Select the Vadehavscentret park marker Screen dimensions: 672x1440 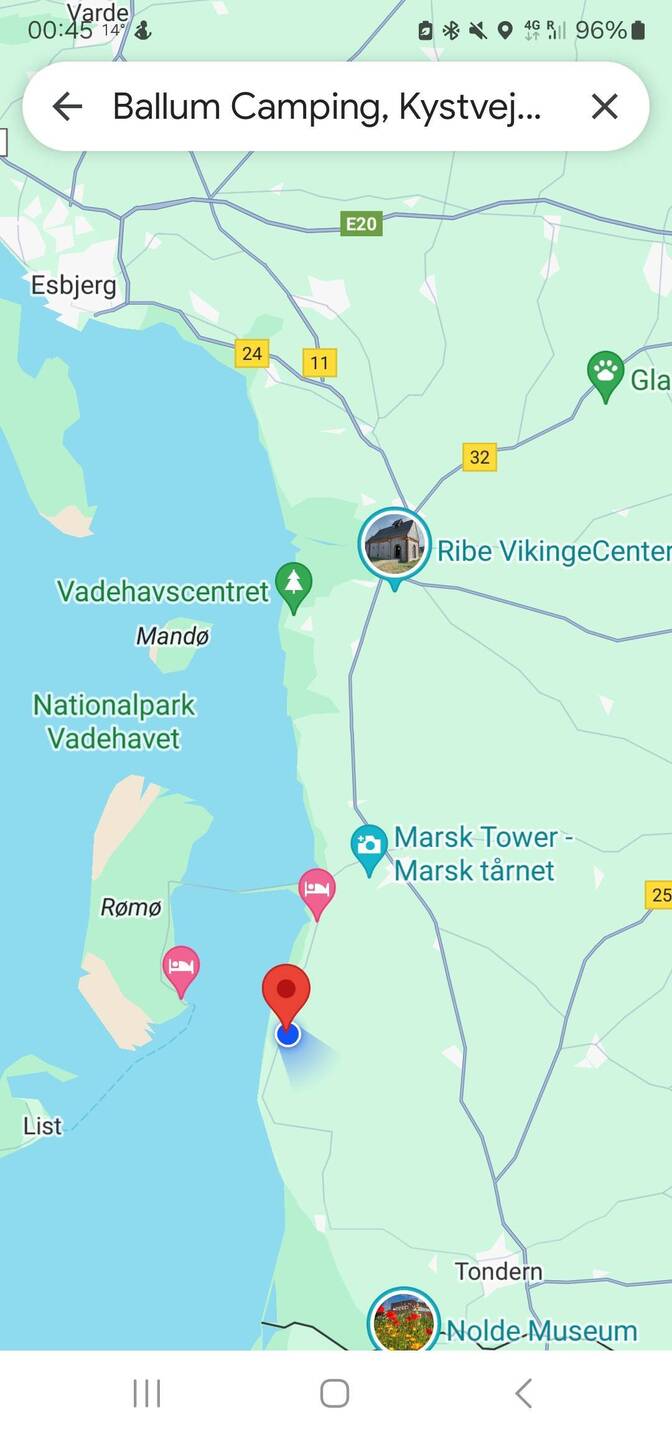293,586
